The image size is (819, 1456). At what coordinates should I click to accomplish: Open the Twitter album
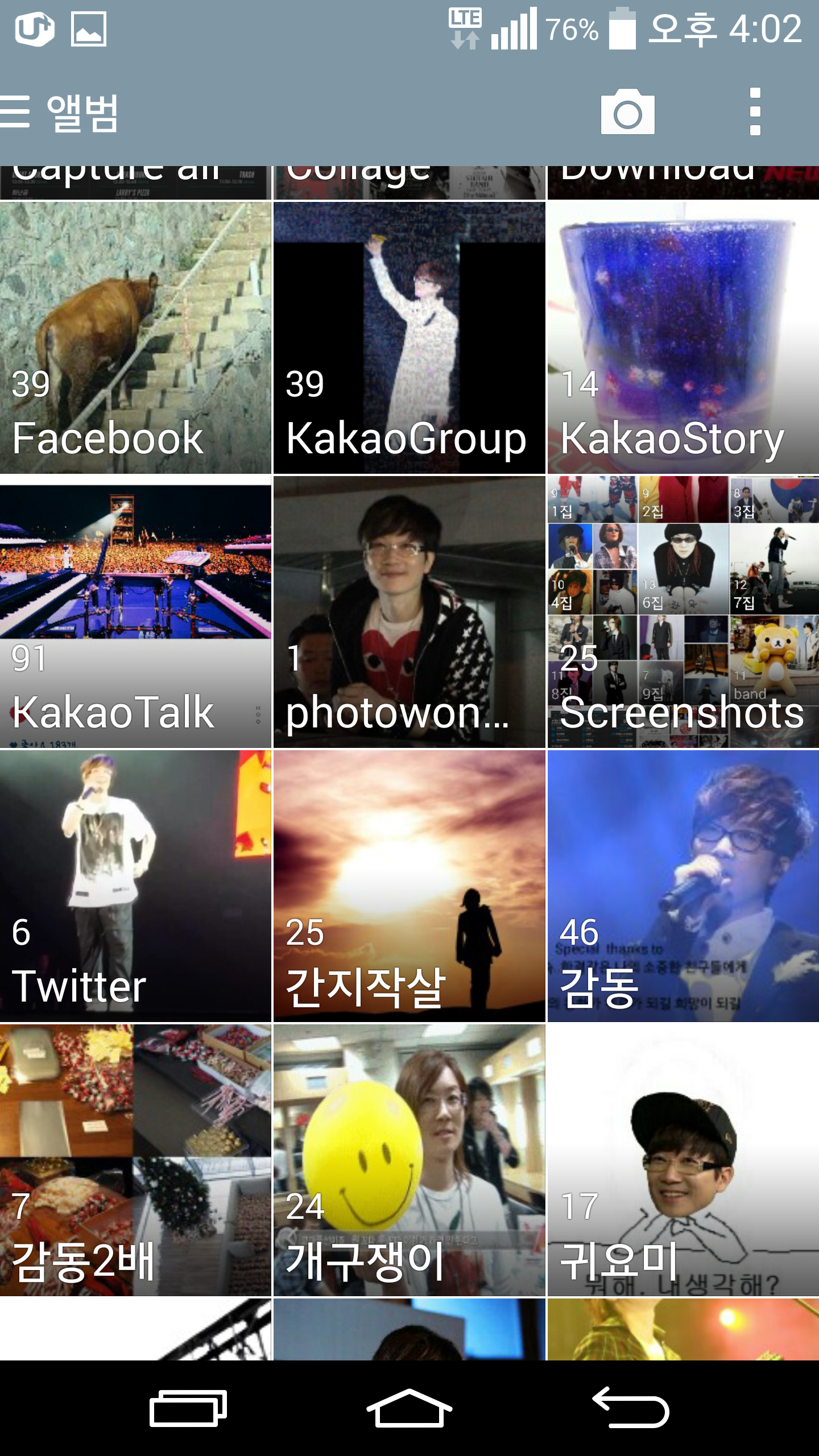pyautogui.click(x=135, y=886)
